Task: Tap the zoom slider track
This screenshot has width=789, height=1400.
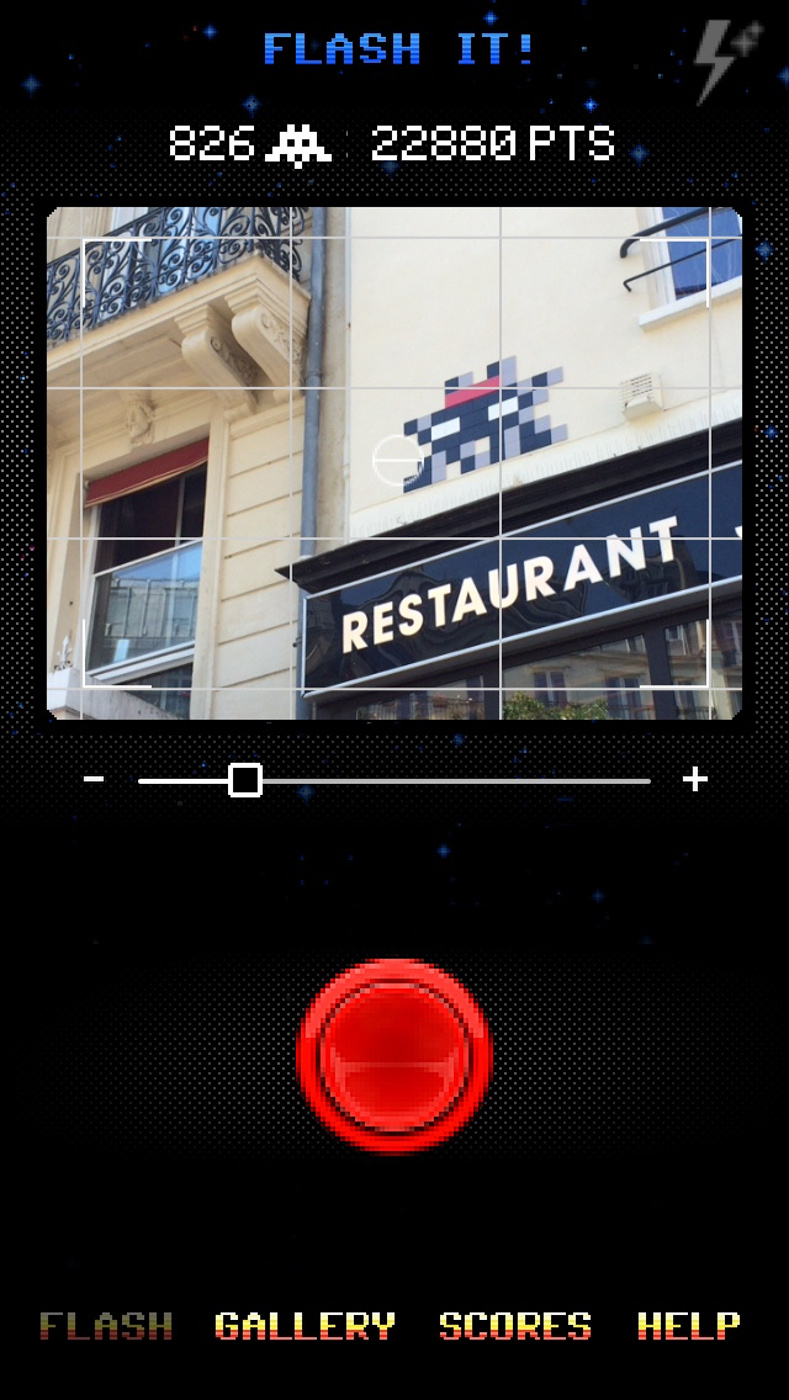Action: [x=394, y=780]
